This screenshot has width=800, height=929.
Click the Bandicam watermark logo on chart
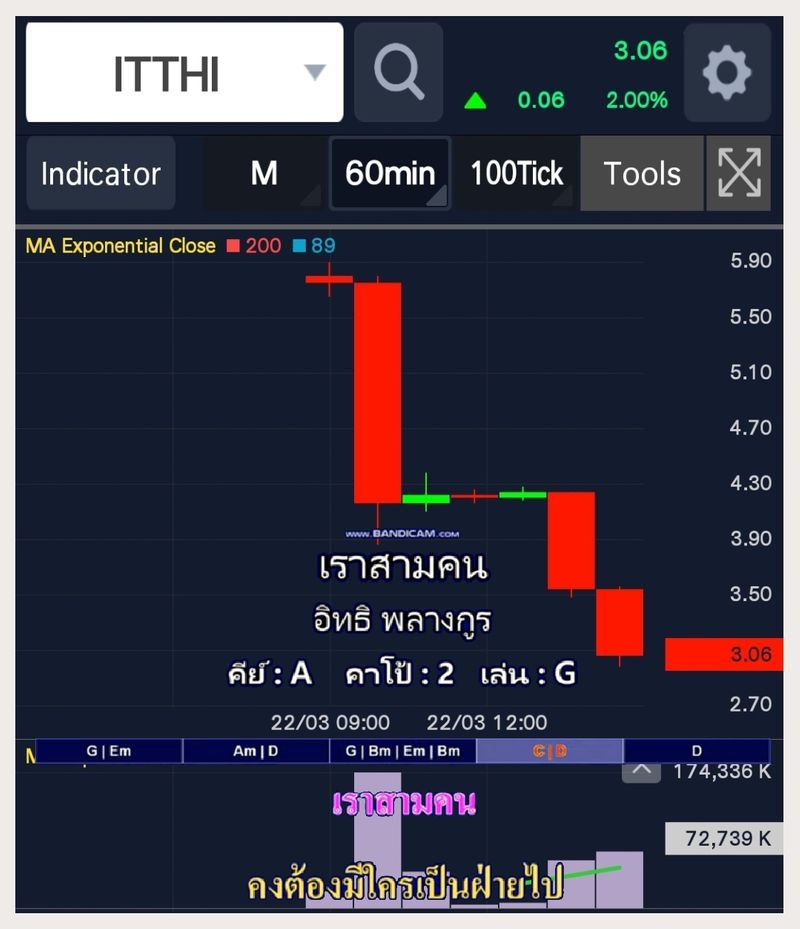coord(400,531)
